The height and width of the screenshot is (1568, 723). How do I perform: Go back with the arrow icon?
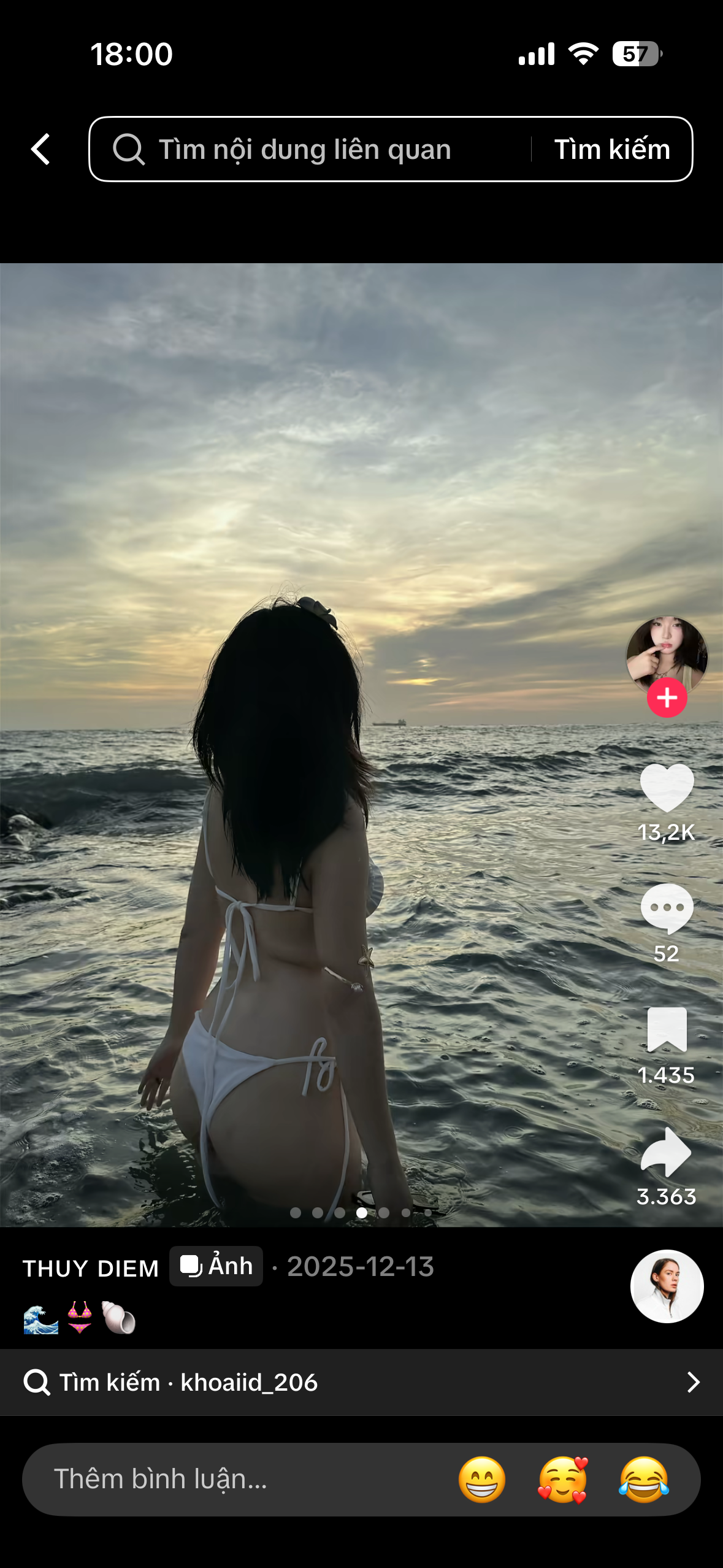(40, 149)
